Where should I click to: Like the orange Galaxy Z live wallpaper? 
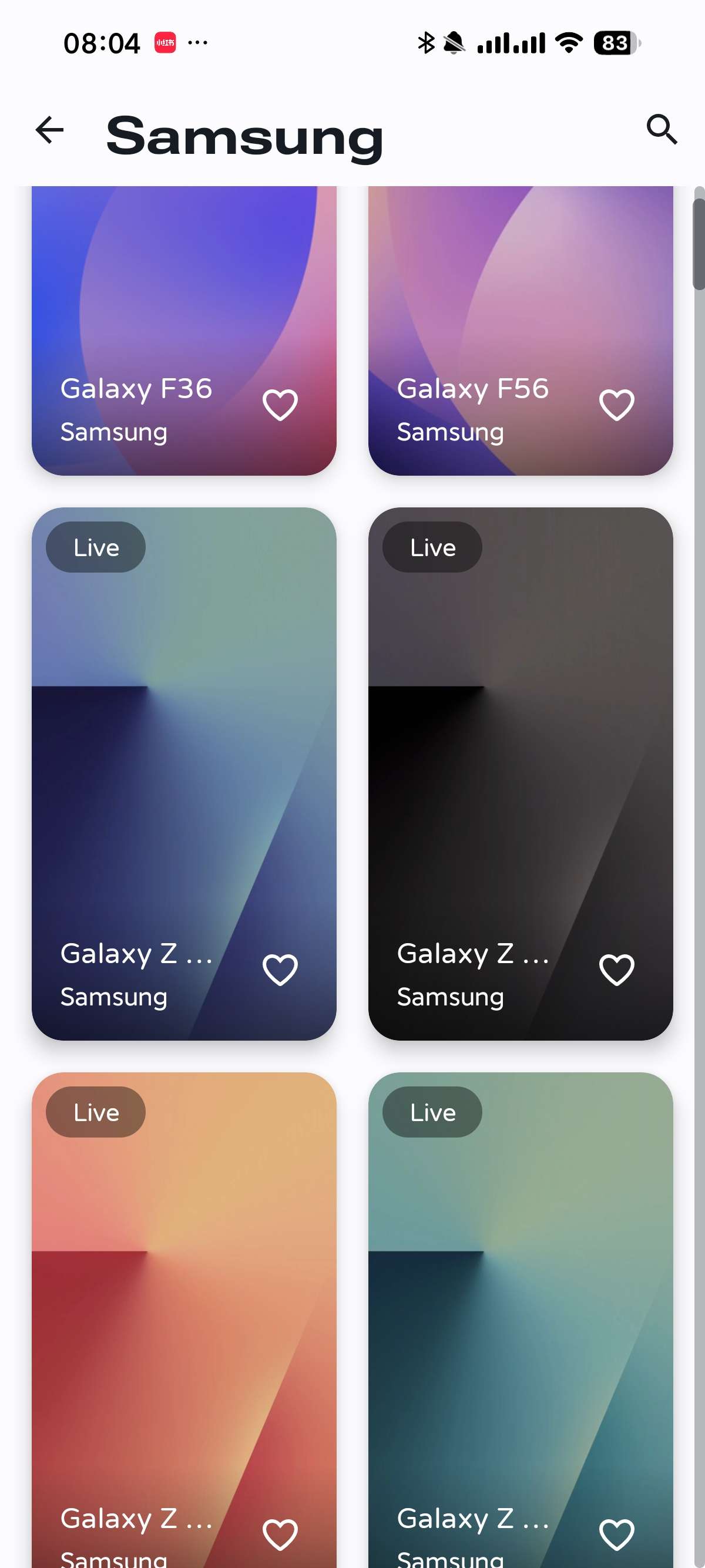click(280, 1534)
